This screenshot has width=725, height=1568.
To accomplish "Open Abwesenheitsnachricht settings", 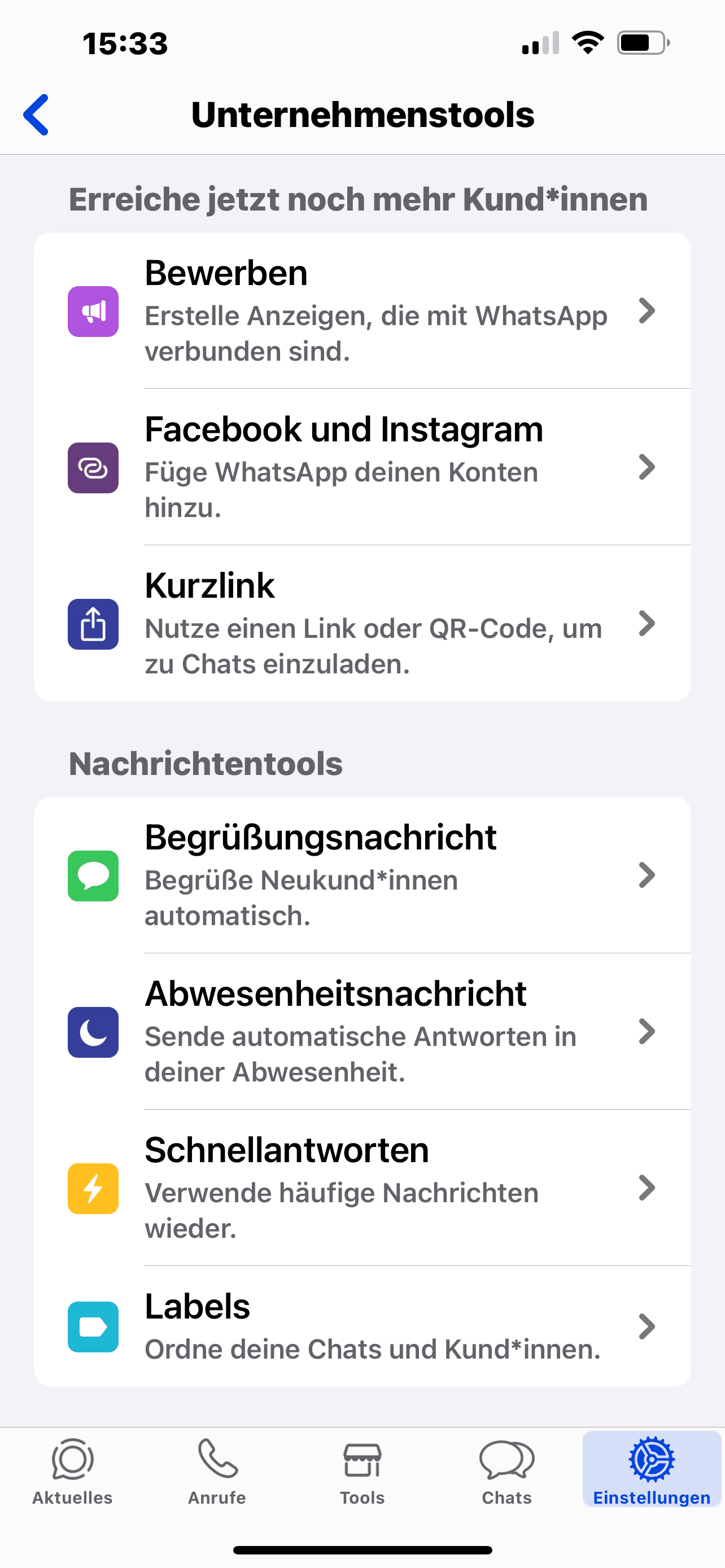I will (362, 1032).
